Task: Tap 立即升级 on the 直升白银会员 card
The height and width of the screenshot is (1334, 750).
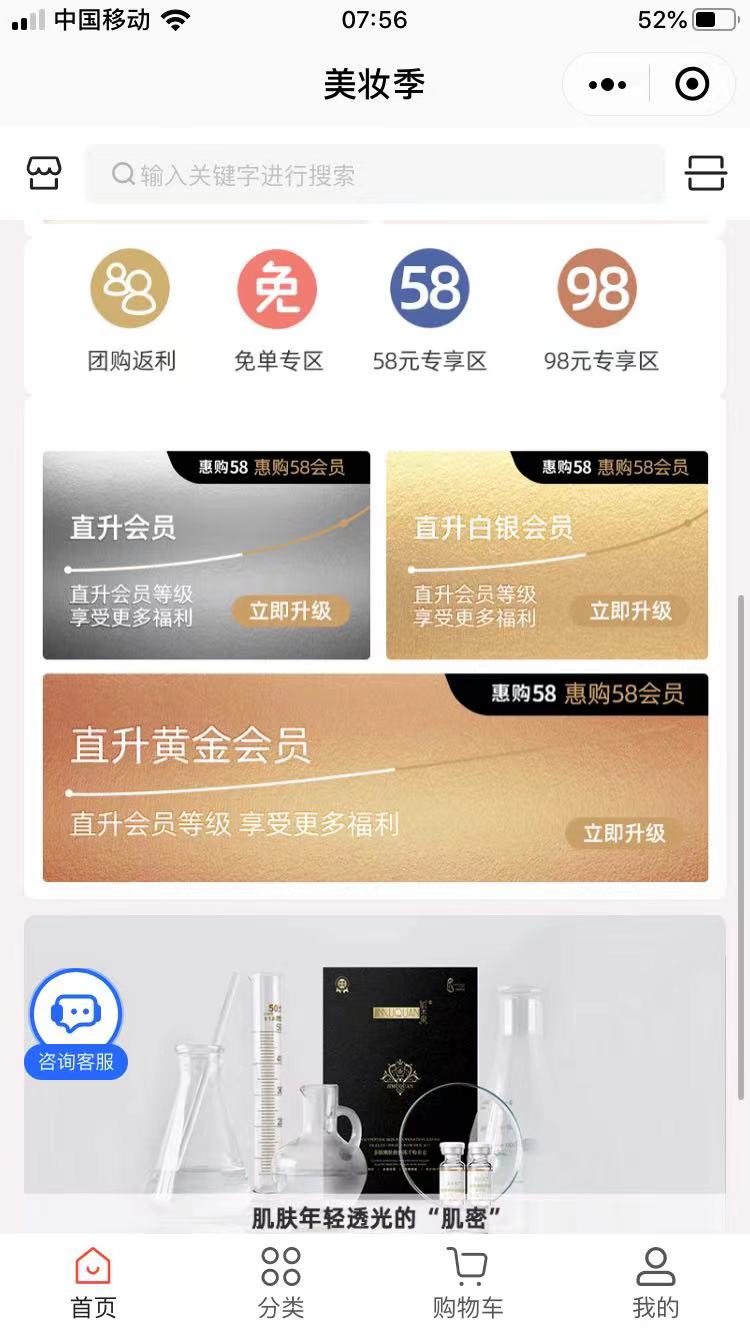Action: tap(630, 611)
